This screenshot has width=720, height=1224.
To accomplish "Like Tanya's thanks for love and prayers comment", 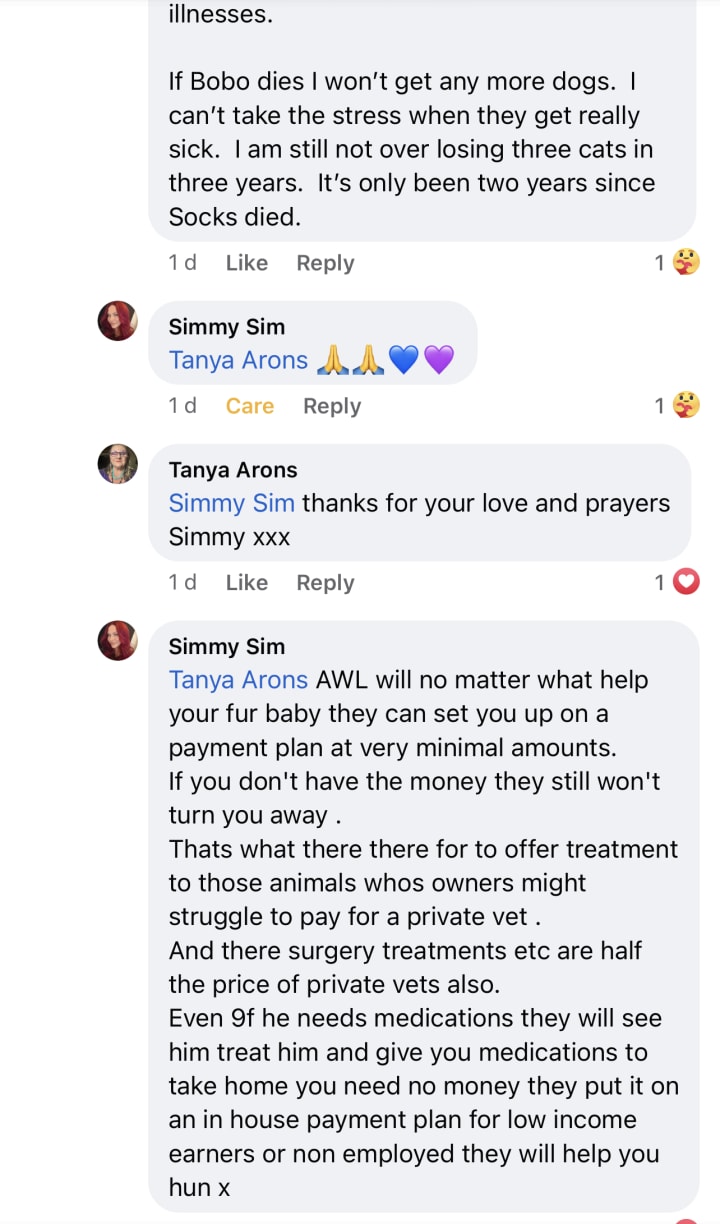I will pyautogui.click(x=246, y=583).
